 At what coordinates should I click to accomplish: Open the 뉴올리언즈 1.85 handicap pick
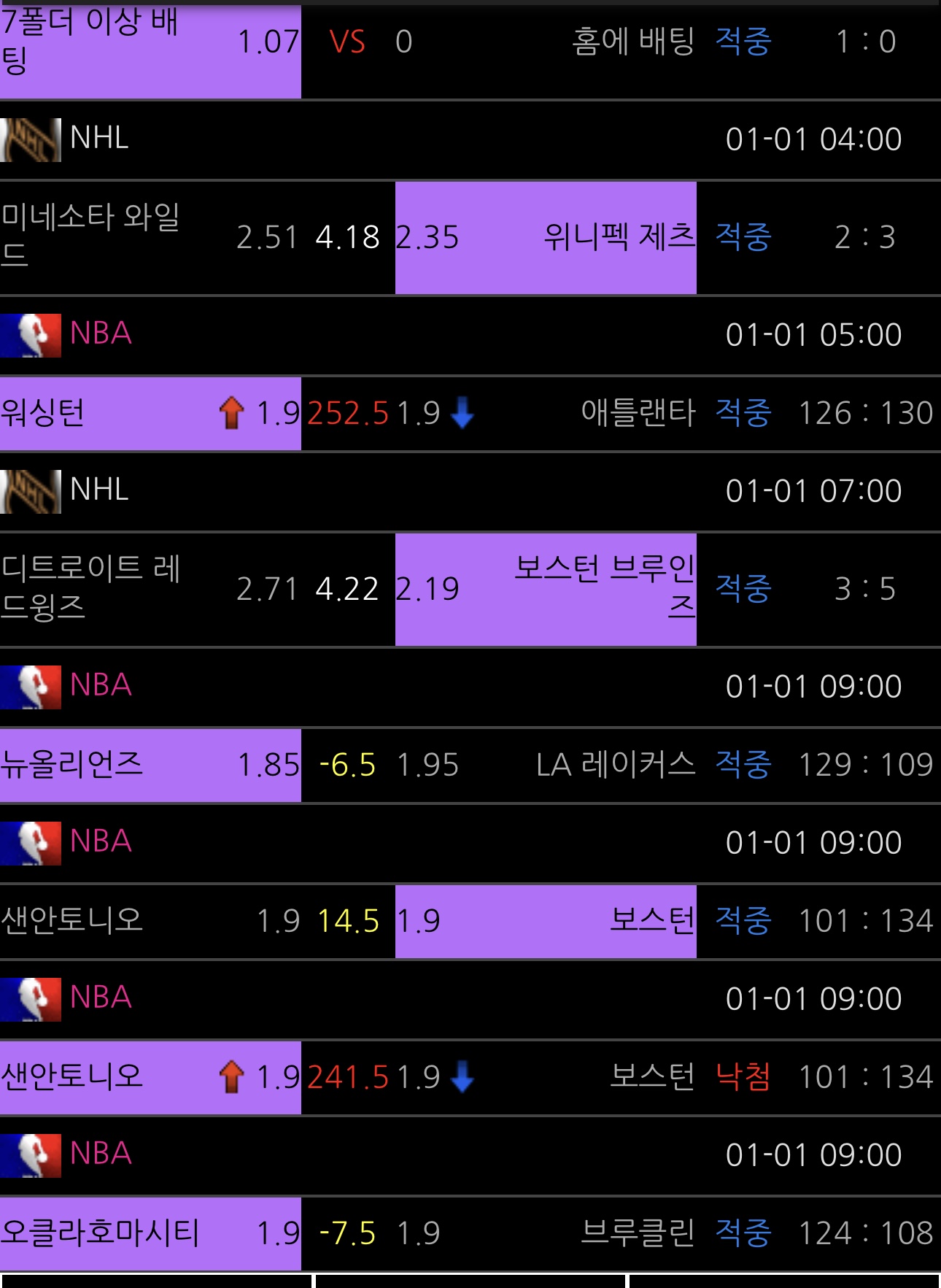pos(150,766)
